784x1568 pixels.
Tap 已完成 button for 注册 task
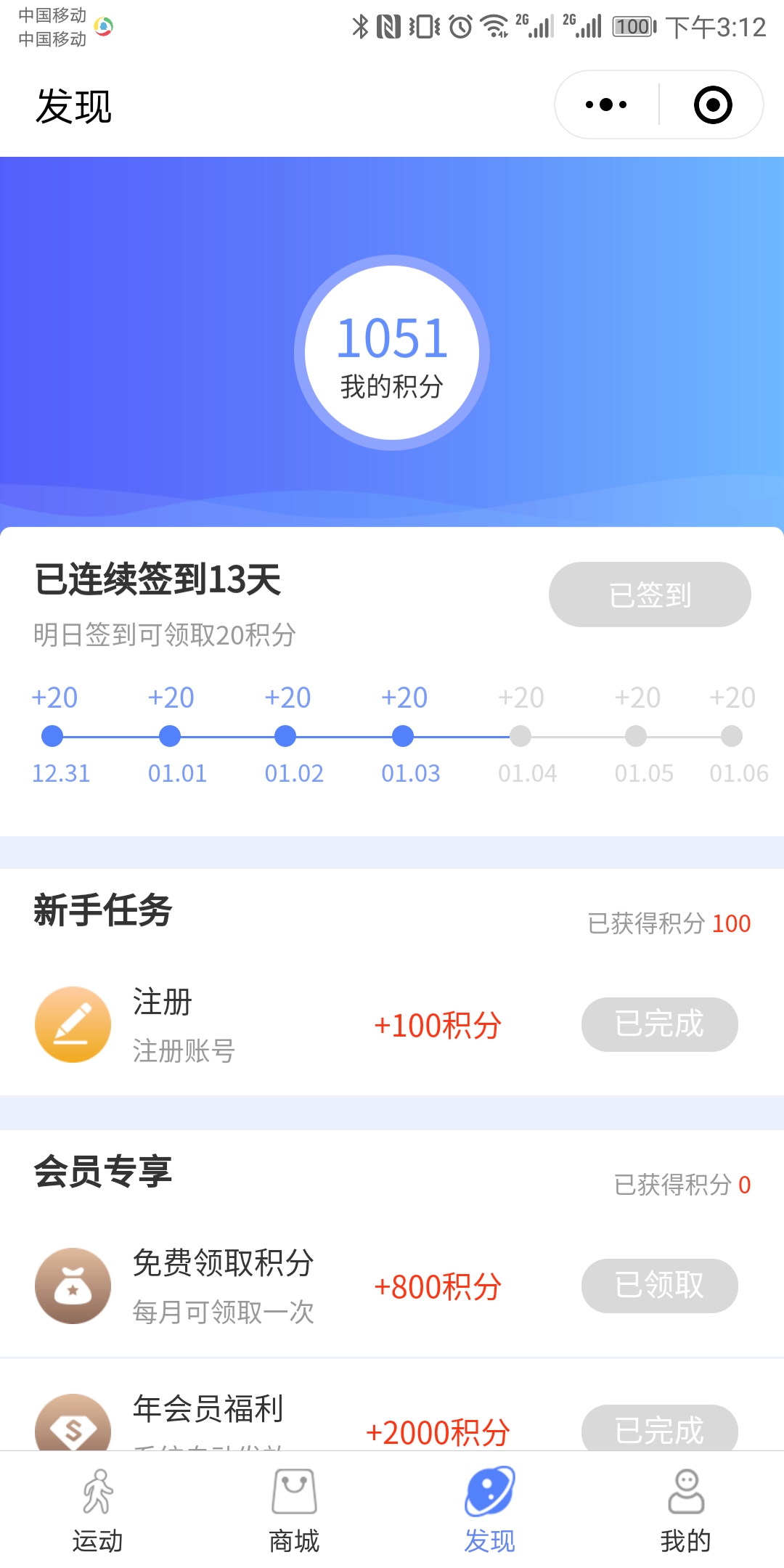click(659, 1024)
